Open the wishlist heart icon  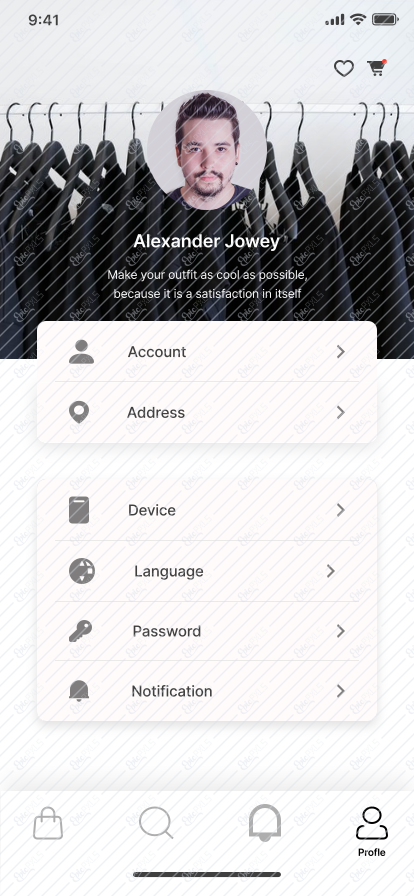pyautogui.click(x=344, y=69)
